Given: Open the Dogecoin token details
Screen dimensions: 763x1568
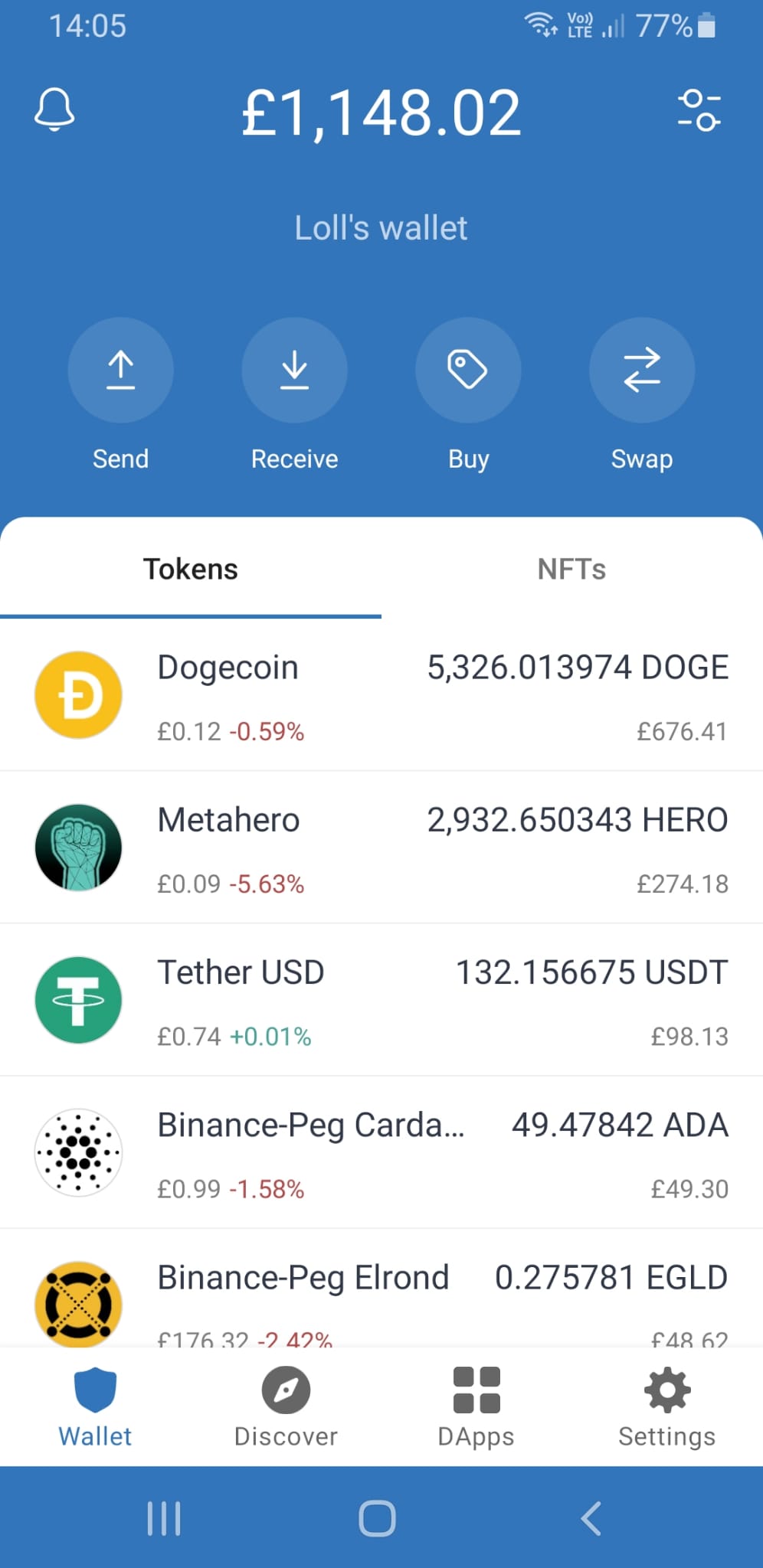Looking at the screenshot, I should [381, 695].
